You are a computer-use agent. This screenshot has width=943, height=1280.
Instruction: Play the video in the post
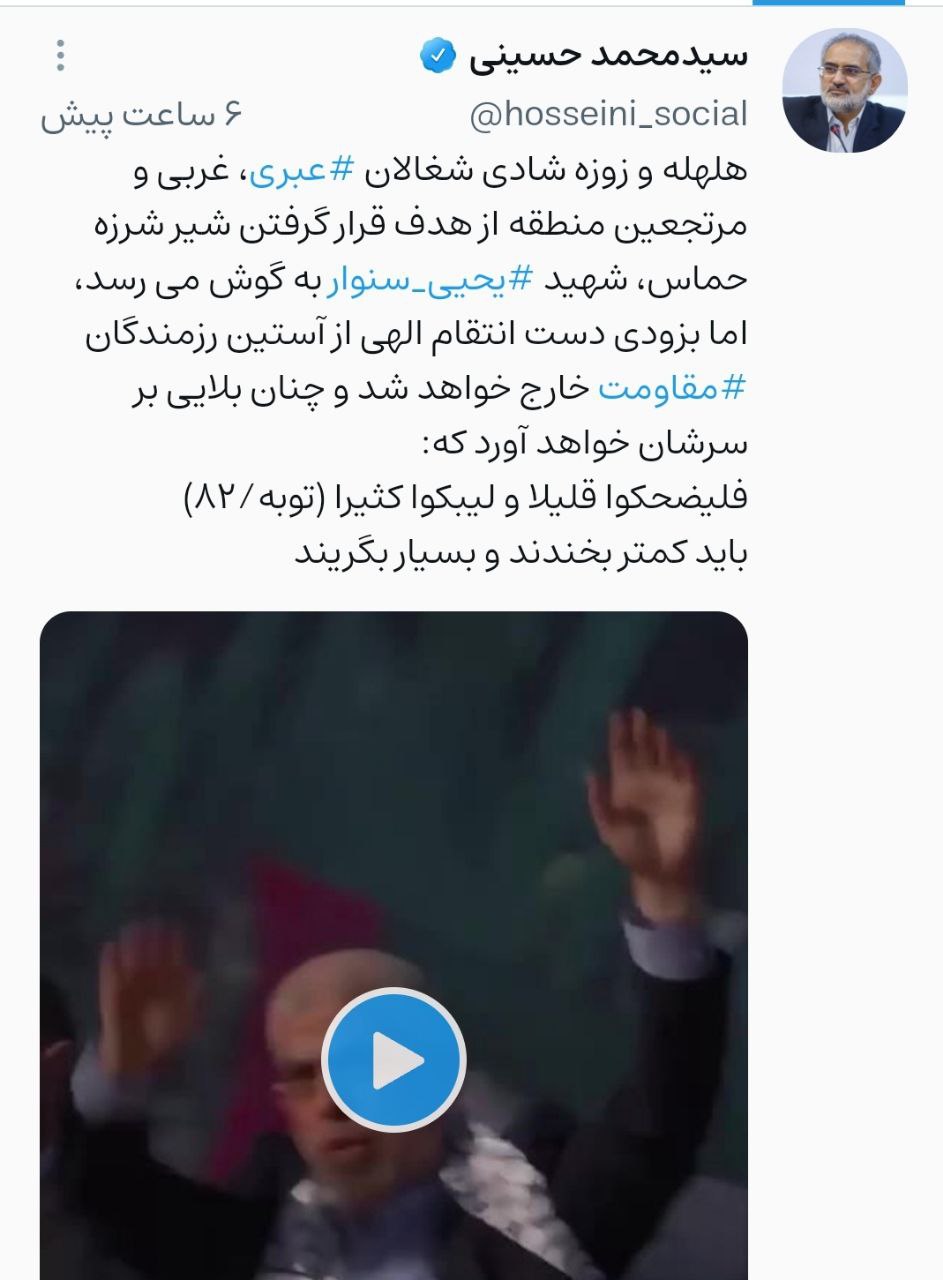393,1060
